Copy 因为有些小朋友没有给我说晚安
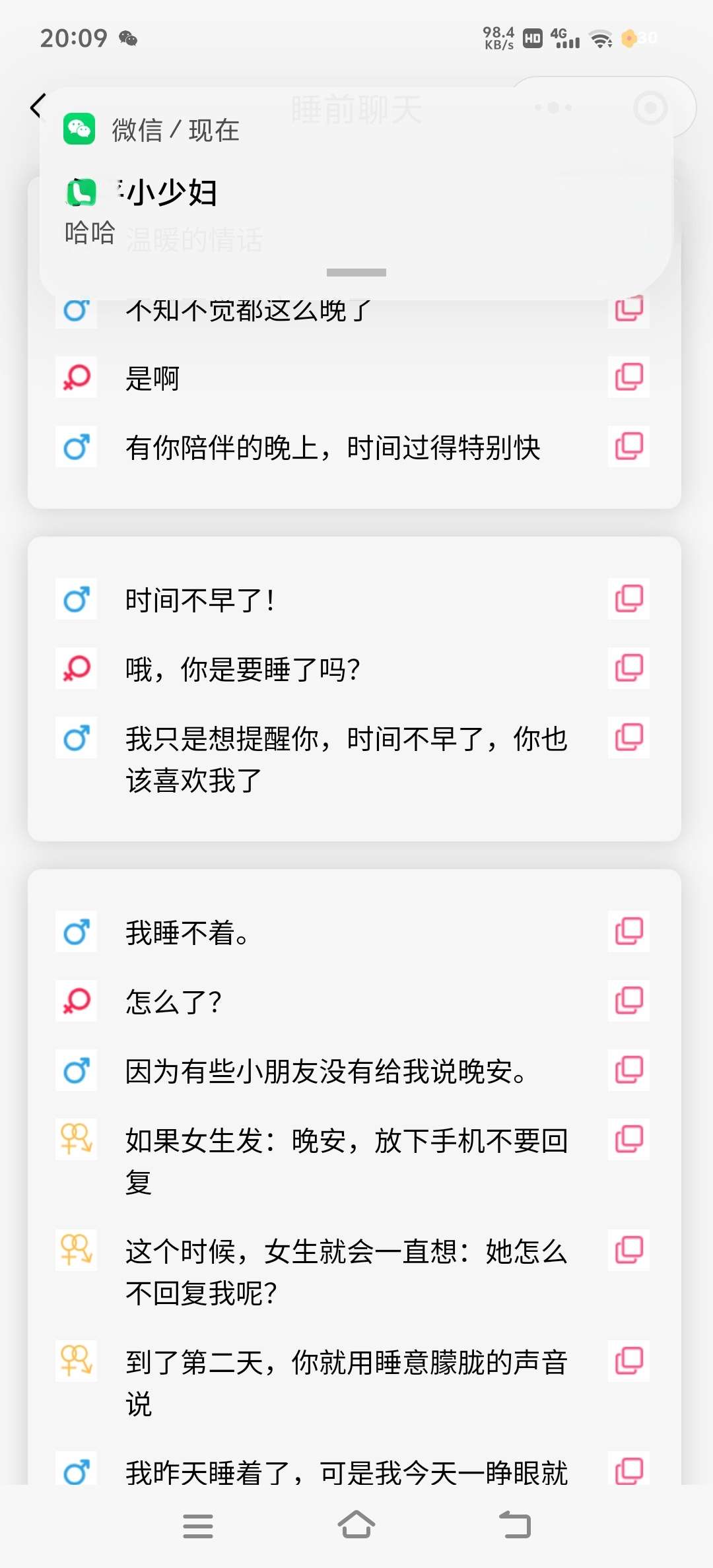Image resolution: width=713 pixels, height=1568 pixels. 628,1070
